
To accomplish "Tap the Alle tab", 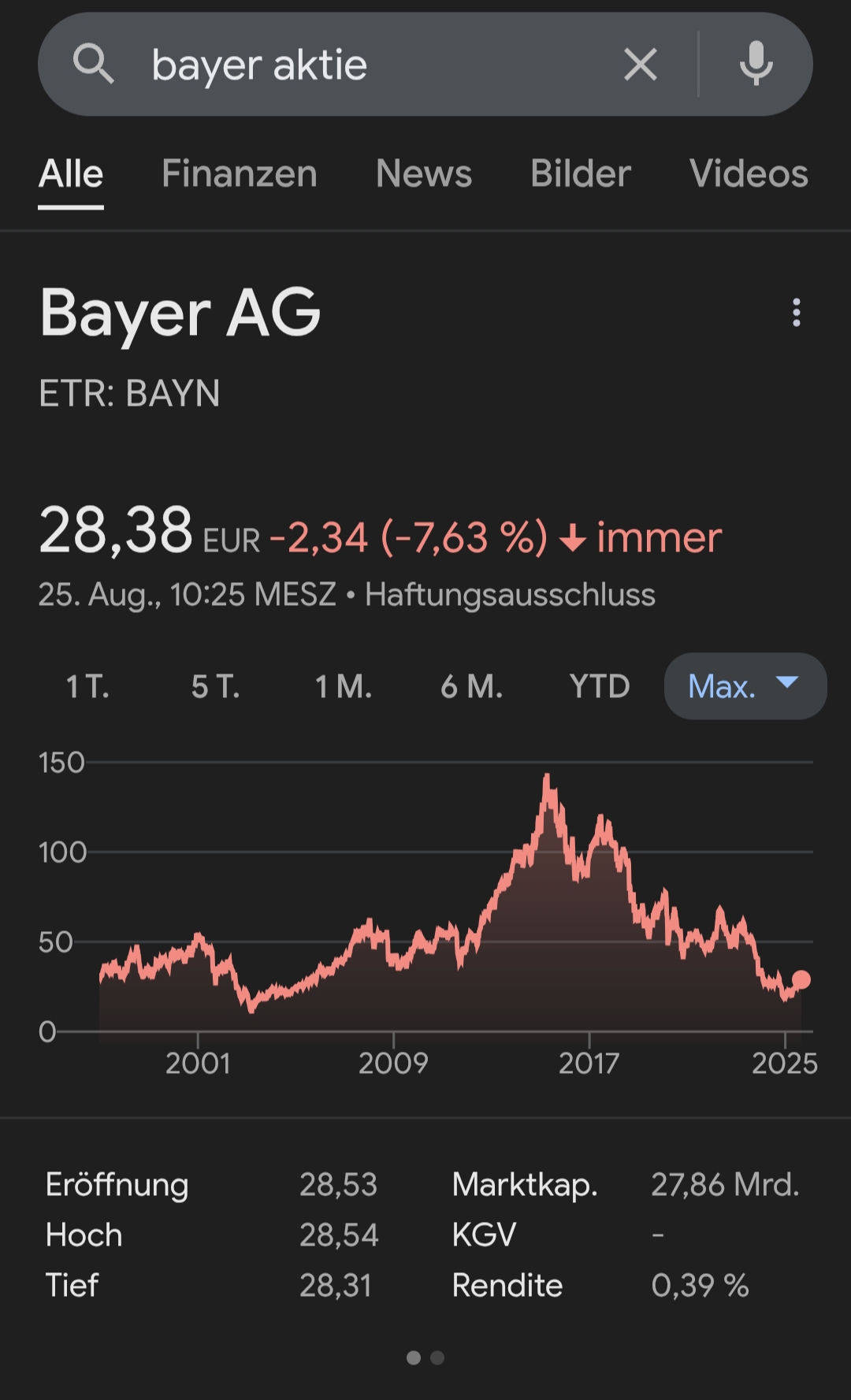I will 71,174.
